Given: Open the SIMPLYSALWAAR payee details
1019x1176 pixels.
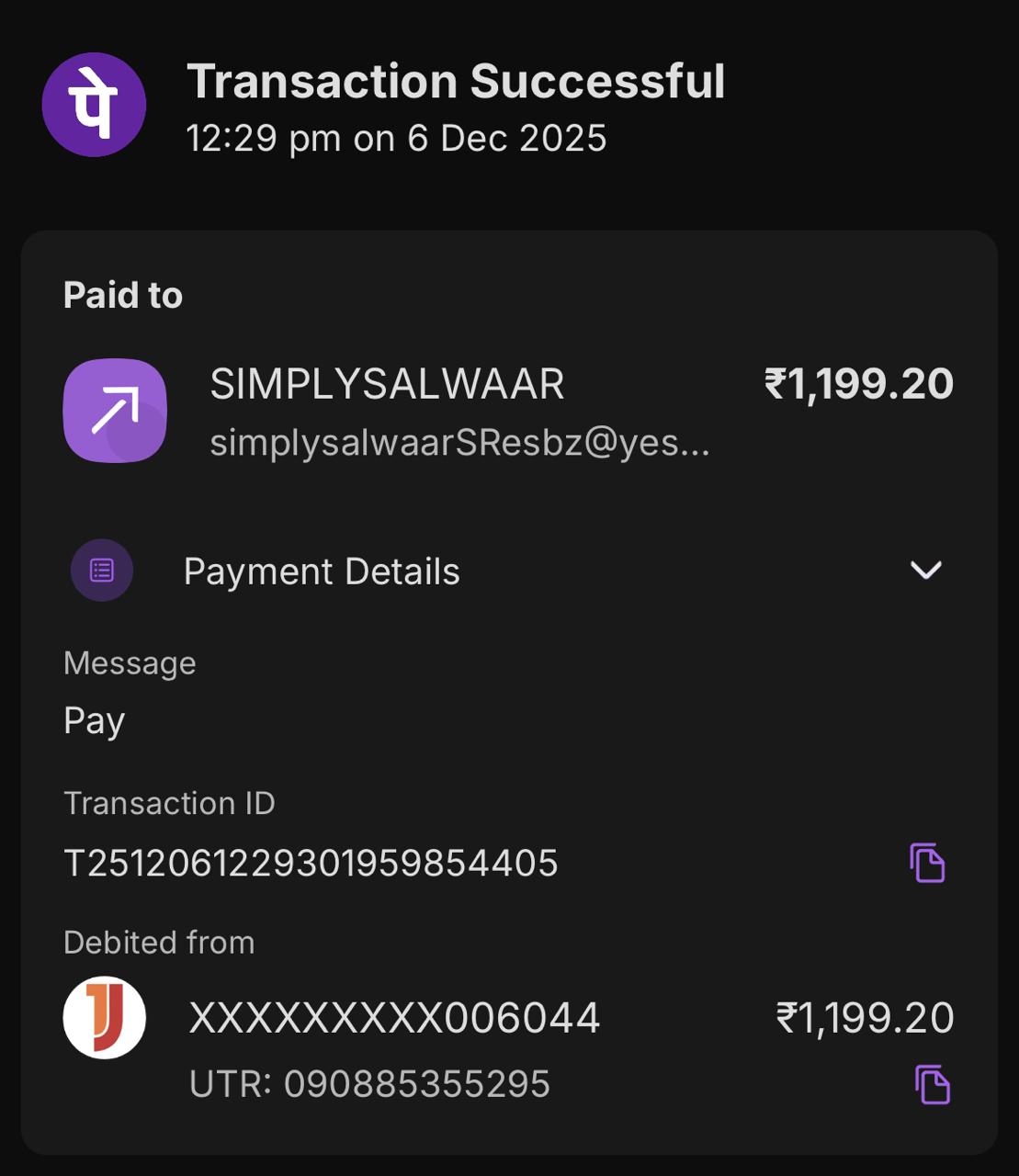Looking at the screenshot, I should (x=387, y=384).
